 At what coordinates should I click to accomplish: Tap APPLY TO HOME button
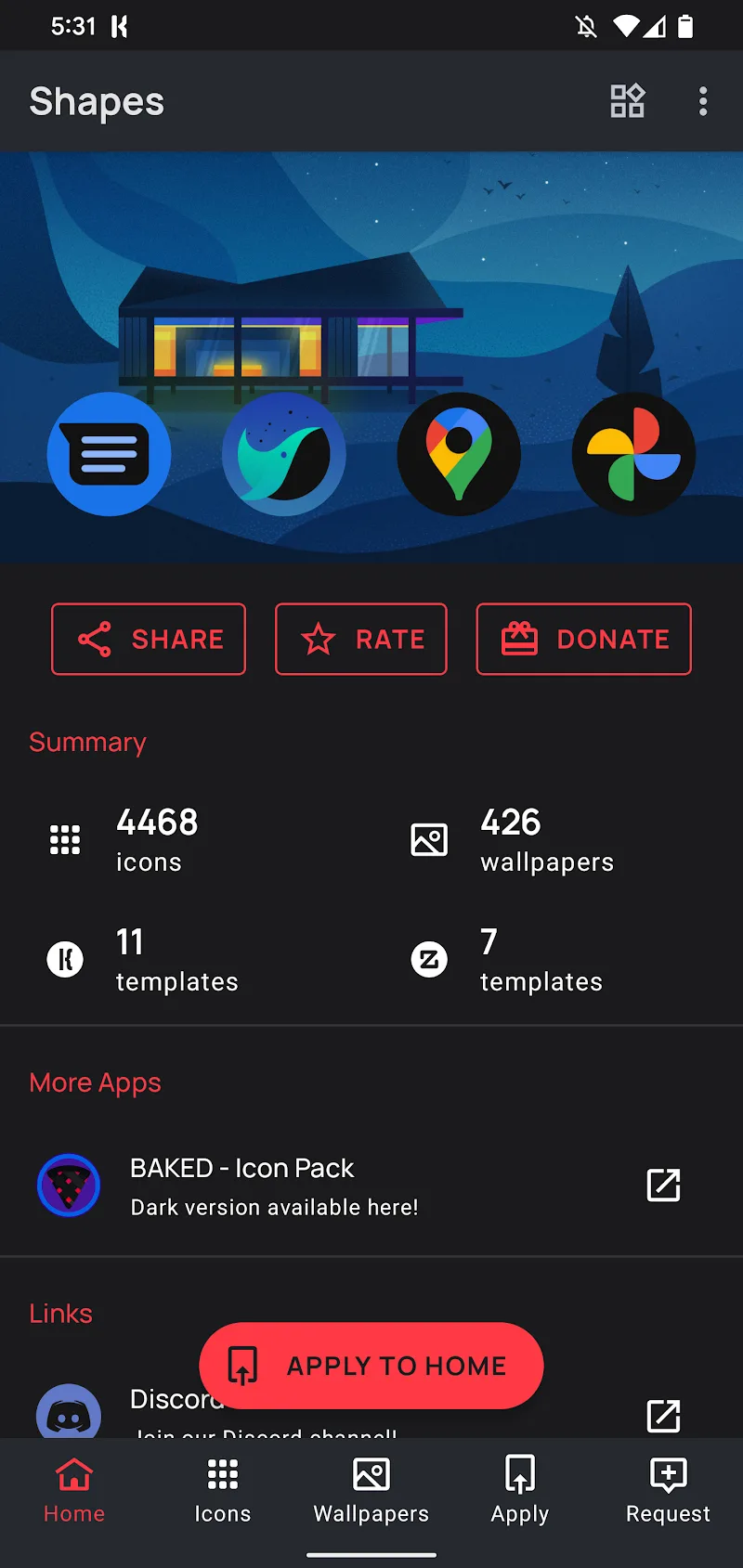tap(371, 1366)
